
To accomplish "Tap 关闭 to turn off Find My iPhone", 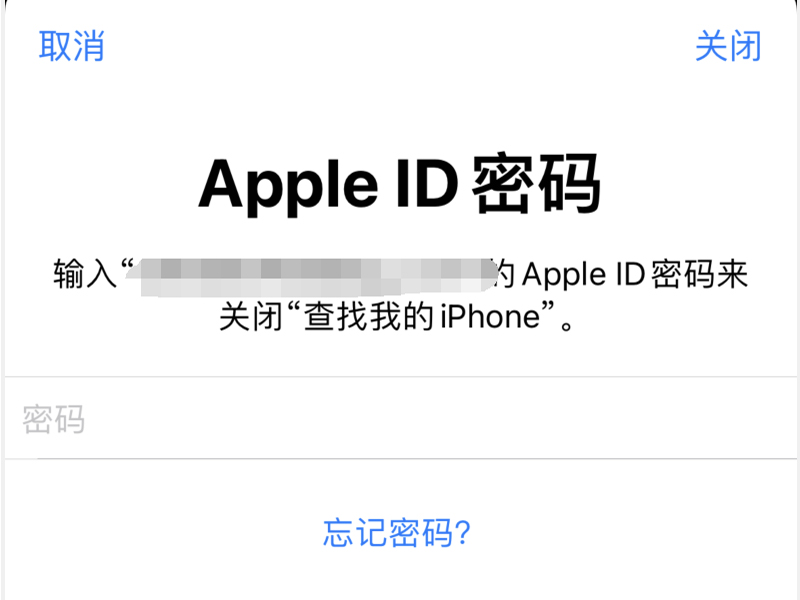I will [728, 46].
